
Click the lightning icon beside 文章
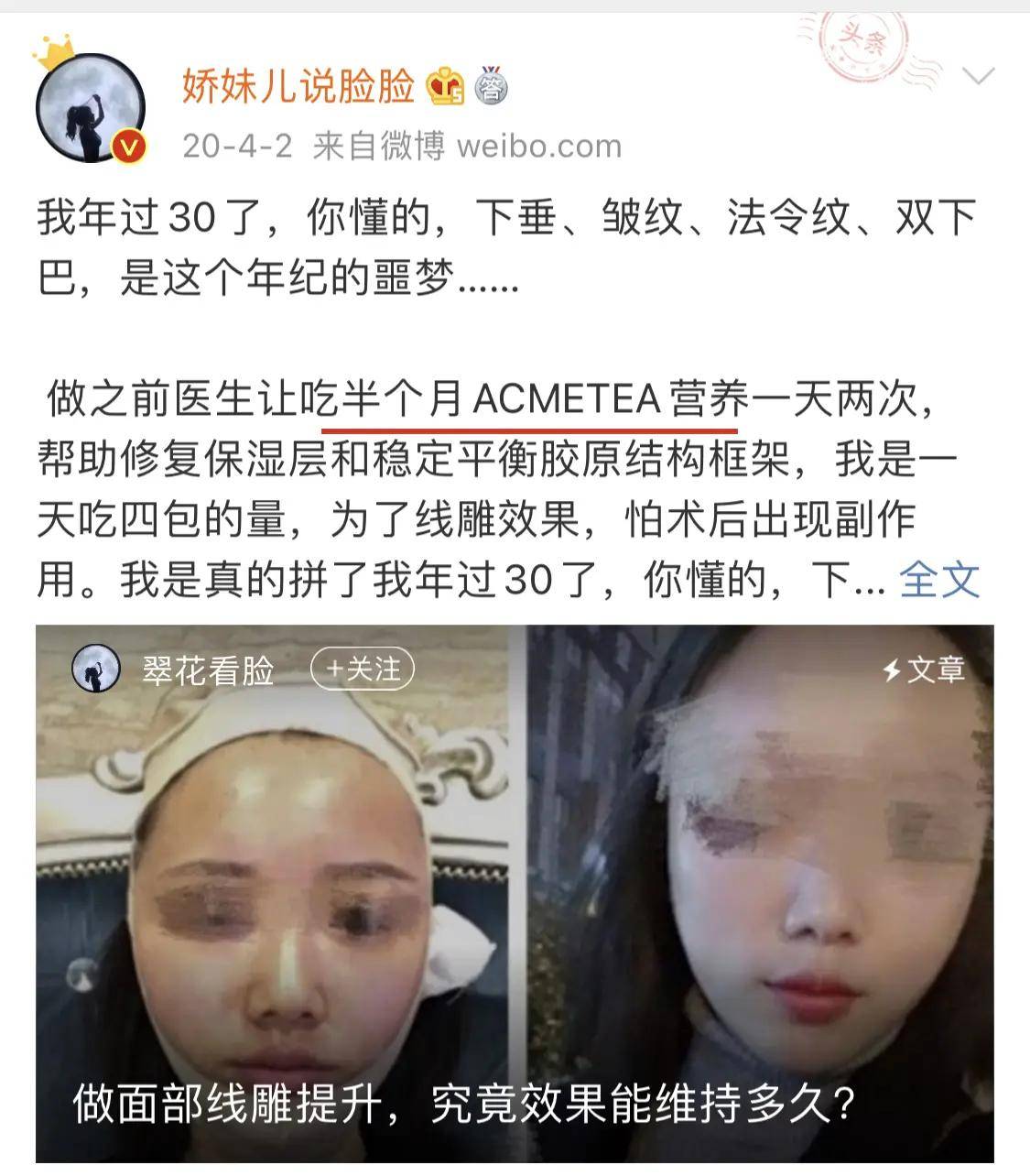[x=892, y=672]
